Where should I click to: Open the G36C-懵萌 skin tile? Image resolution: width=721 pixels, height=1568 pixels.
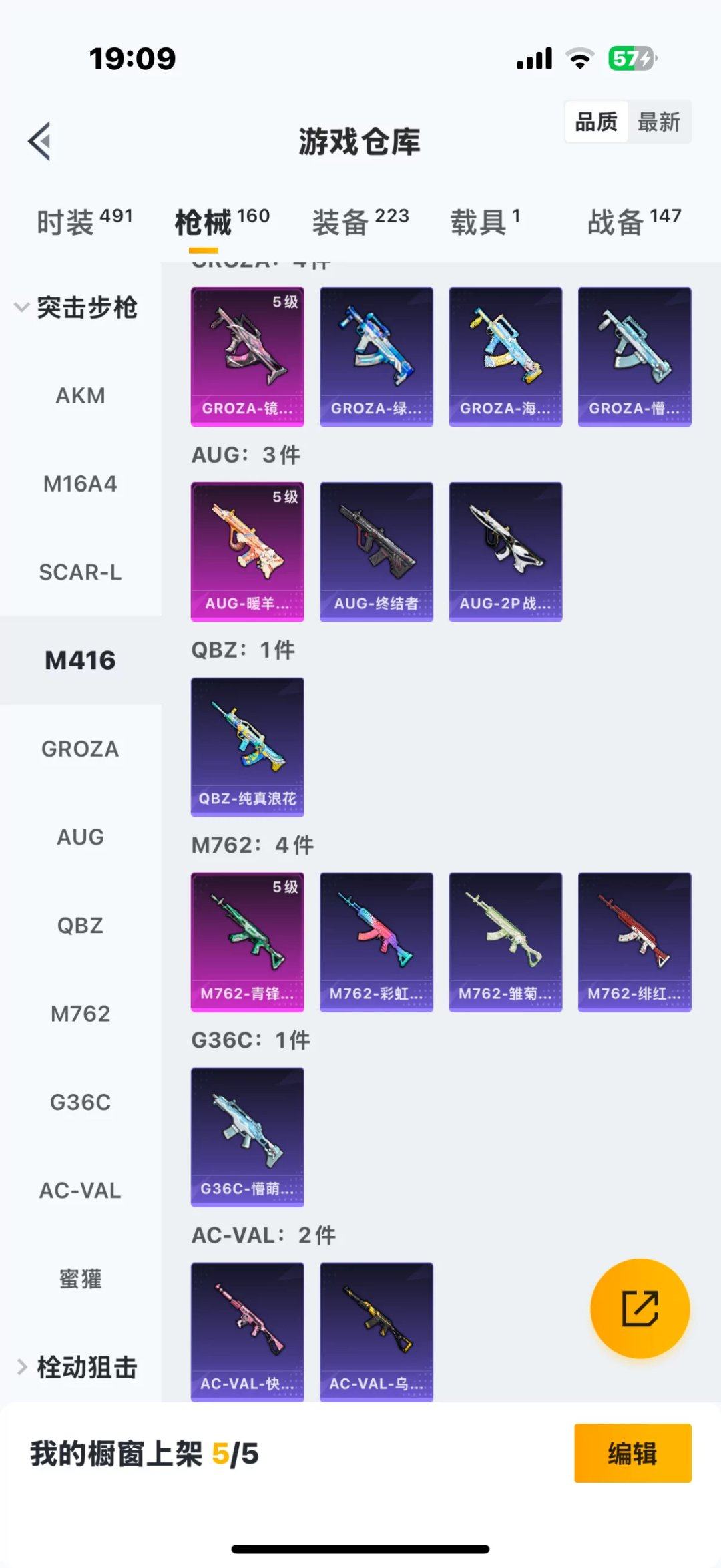point(247,1137)
